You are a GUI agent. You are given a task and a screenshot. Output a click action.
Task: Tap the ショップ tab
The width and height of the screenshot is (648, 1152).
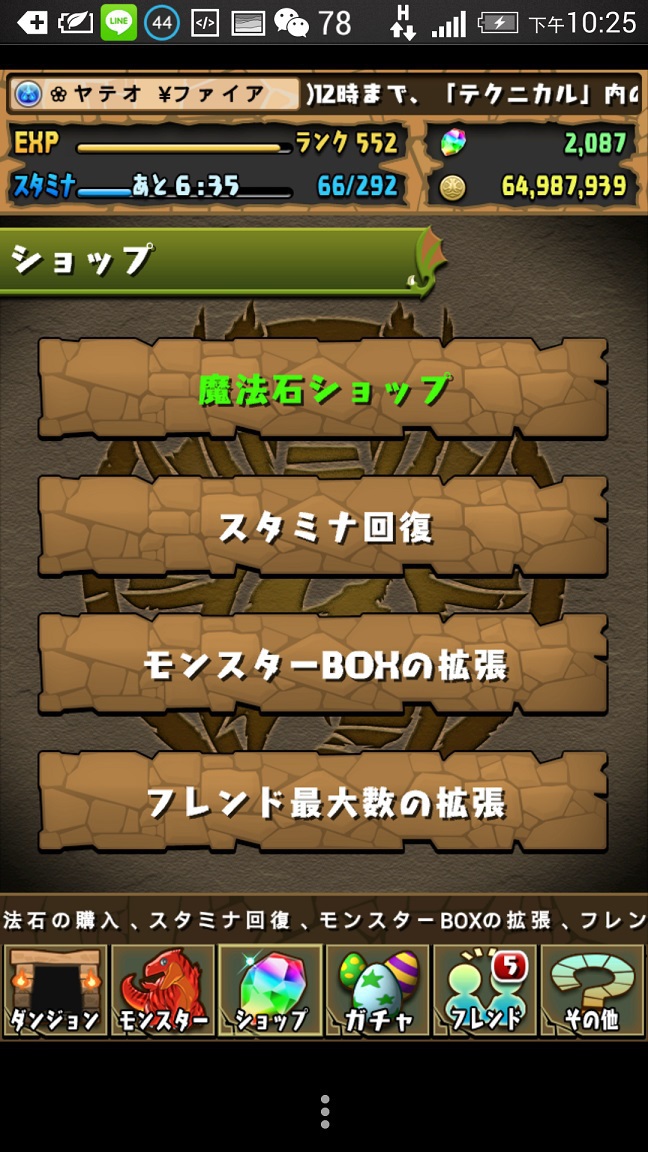270,990
